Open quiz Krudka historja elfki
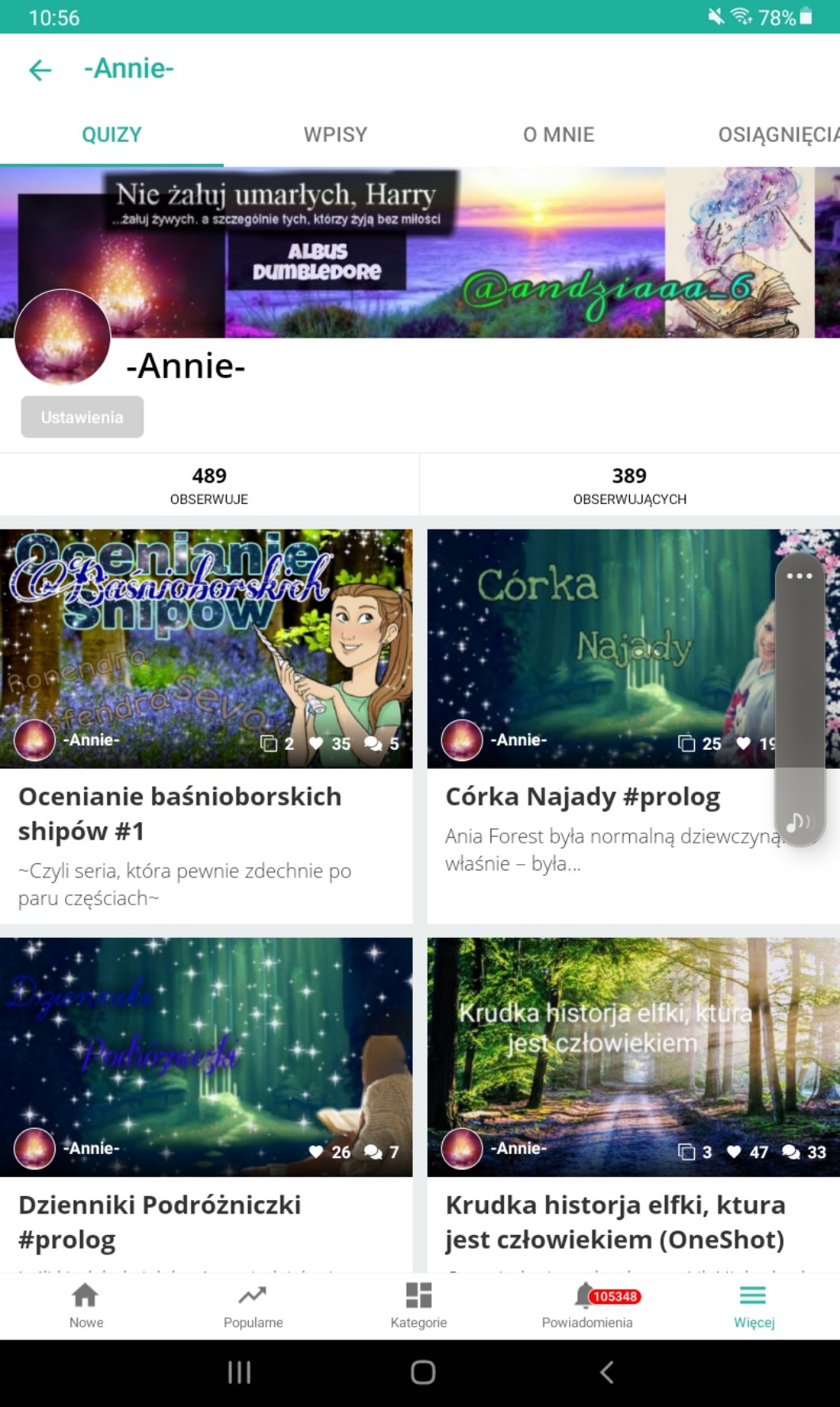 click(x=615, y=1221)
